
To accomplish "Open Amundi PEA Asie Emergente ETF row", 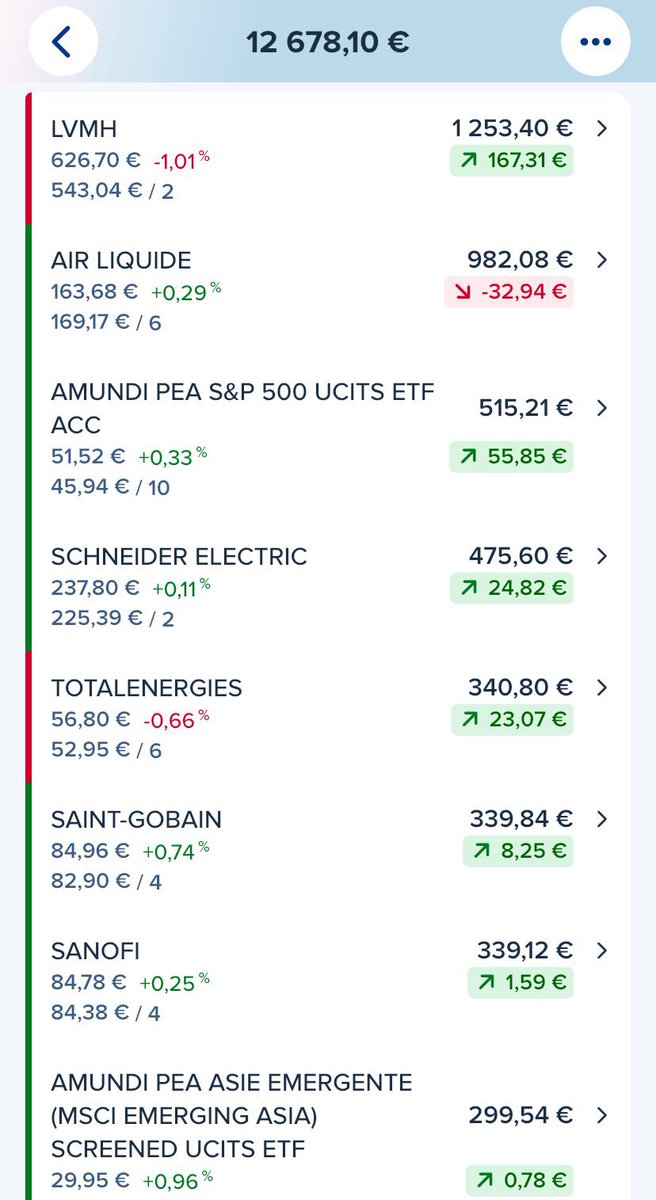I will pyautogui.click(x=328, y=1123).
